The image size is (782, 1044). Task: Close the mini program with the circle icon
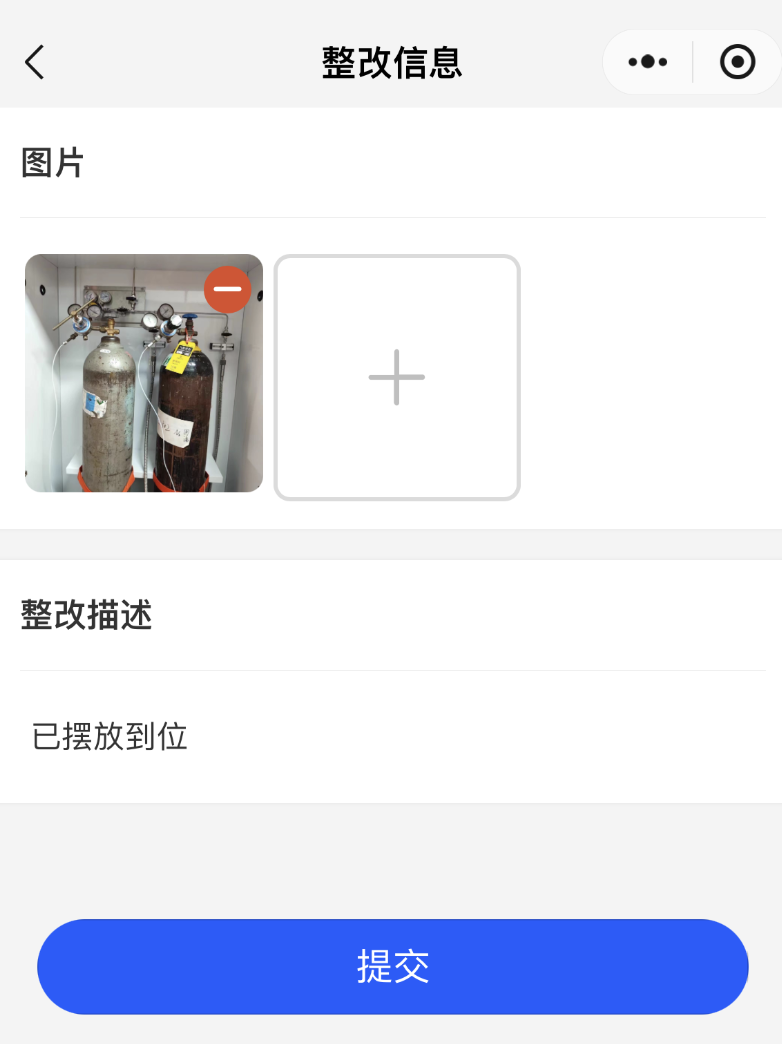[x=738, y=62]
